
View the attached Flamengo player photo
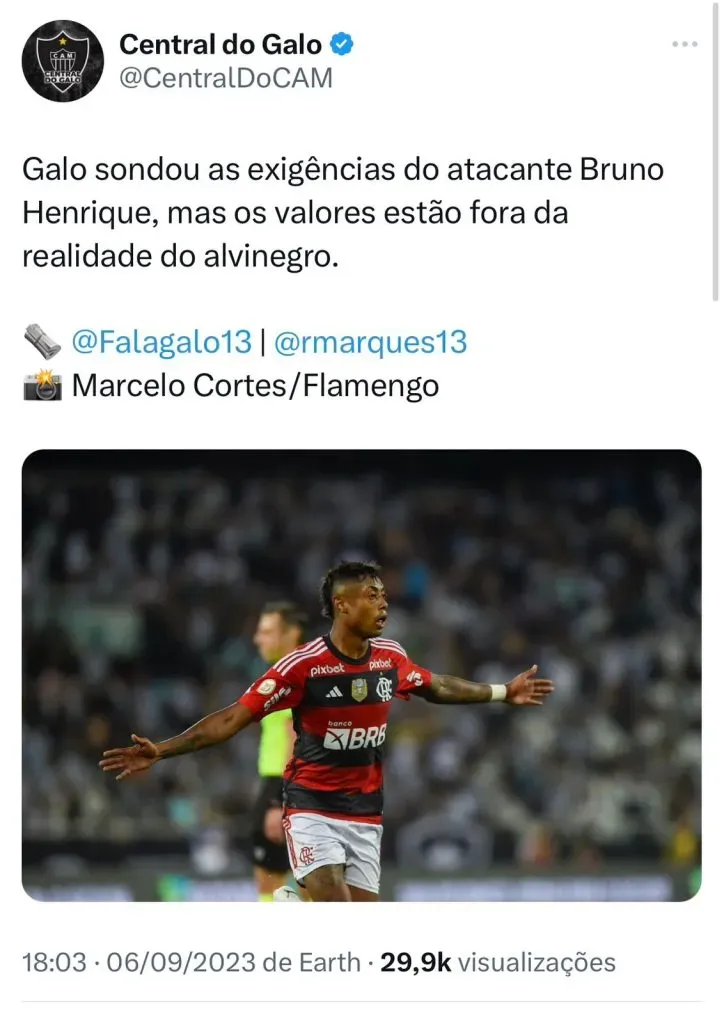361,675
